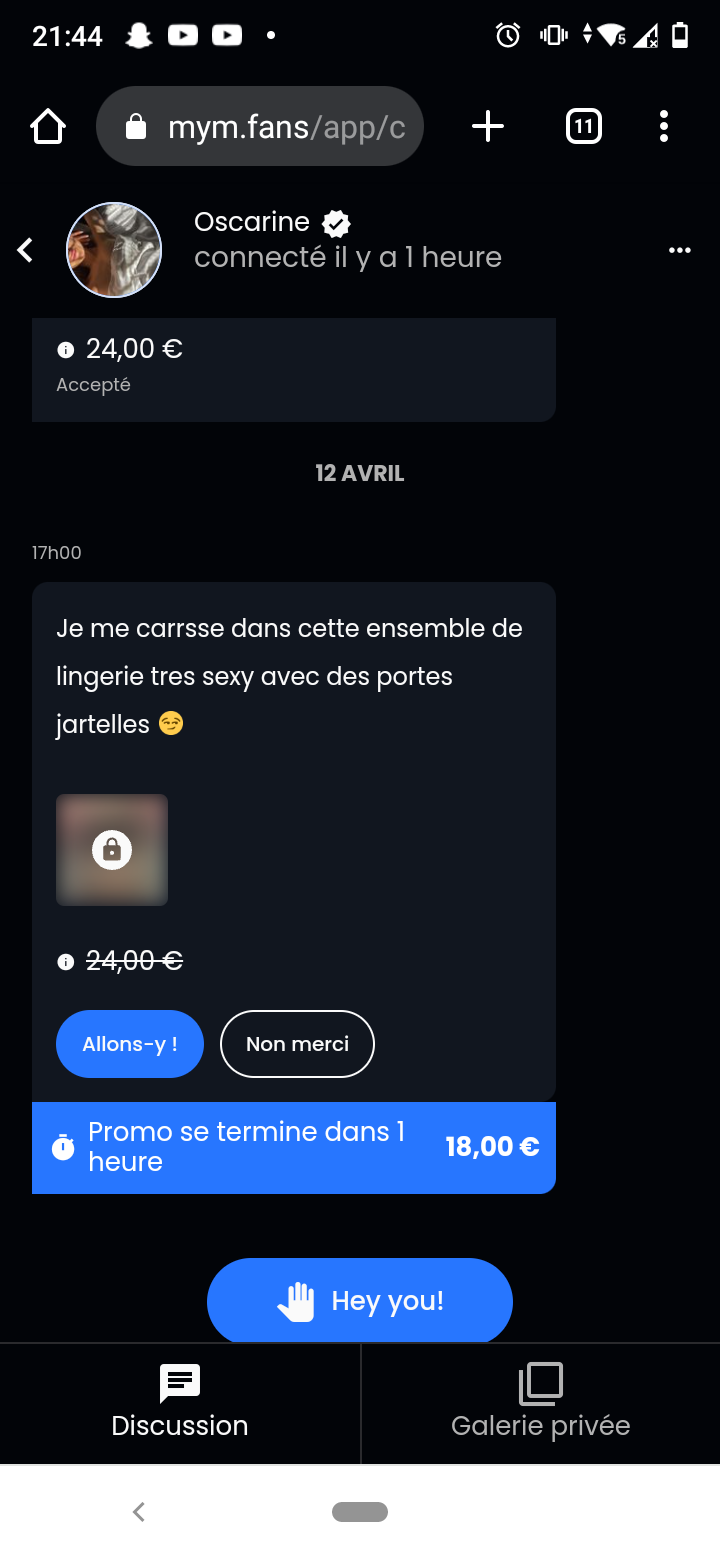
Task: Switch to the Galerie privée tab
Action: [540, 1403]
